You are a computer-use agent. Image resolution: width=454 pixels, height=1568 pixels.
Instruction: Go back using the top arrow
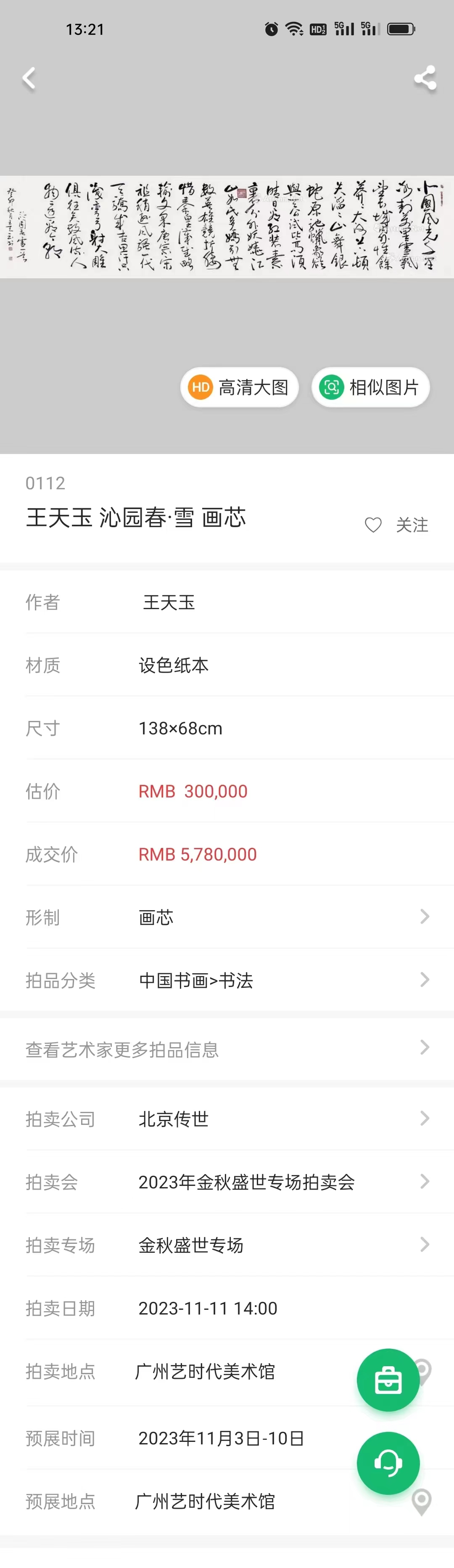click(x=29, y=78)
